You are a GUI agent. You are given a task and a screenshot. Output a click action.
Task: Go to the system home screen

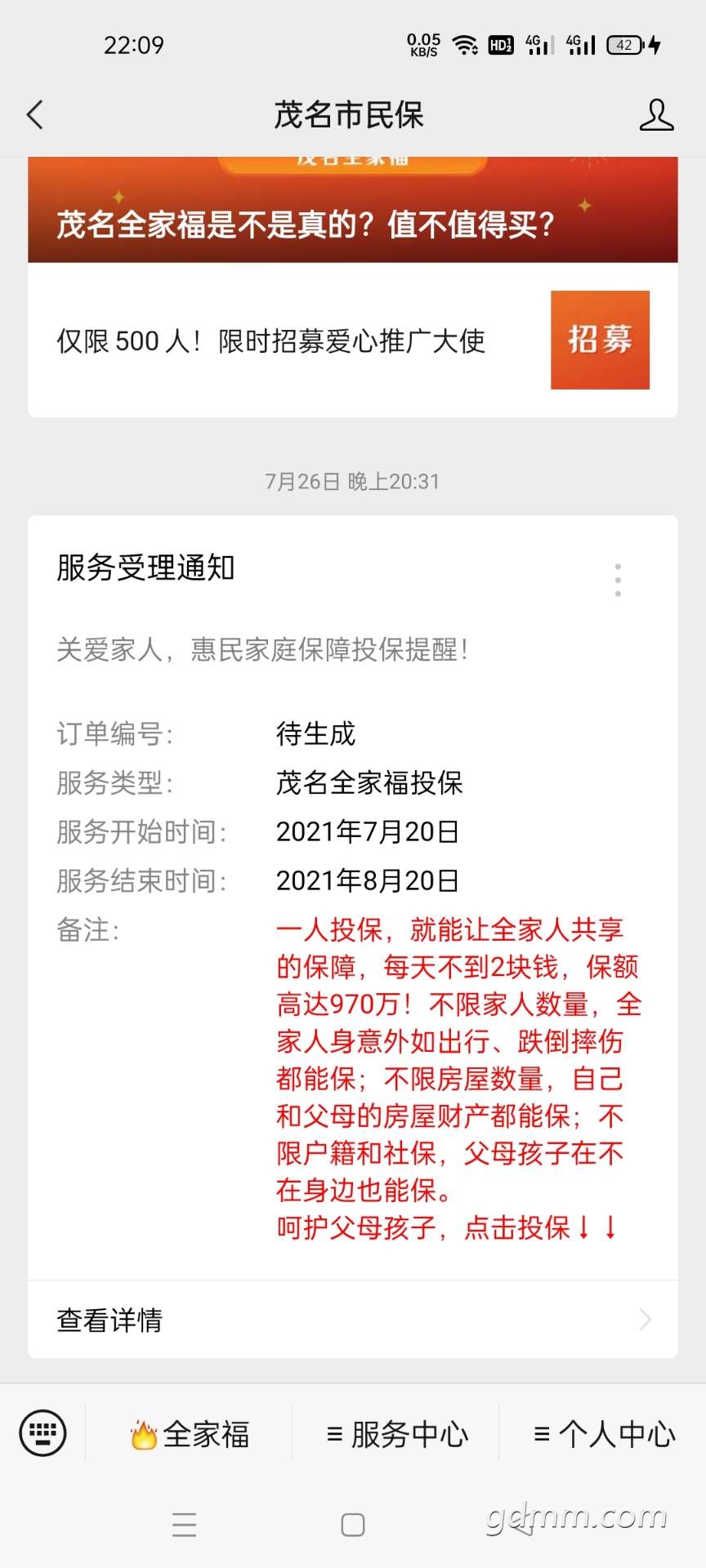coord(353,1525)
